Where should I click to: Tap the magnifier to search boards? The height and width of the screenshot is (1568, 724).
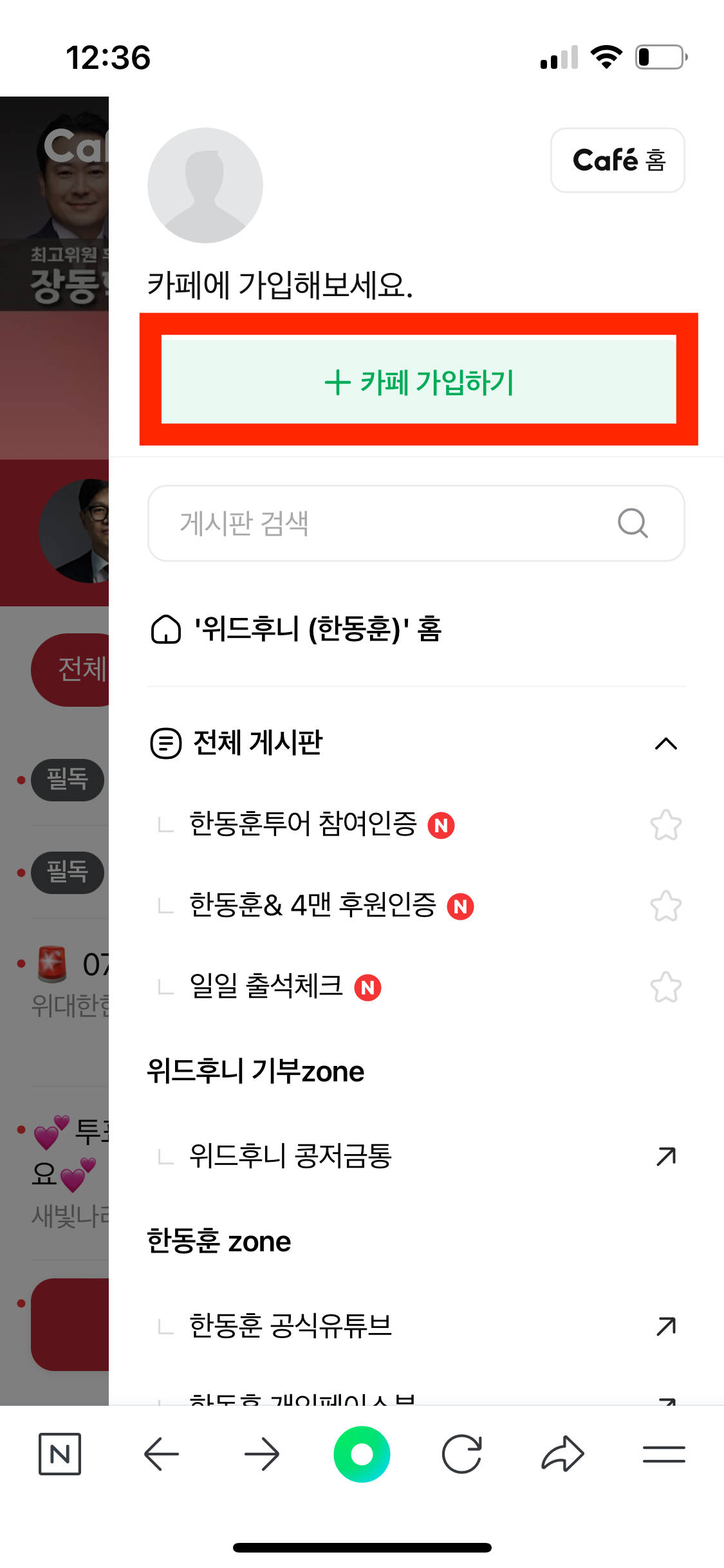(634, 523)
